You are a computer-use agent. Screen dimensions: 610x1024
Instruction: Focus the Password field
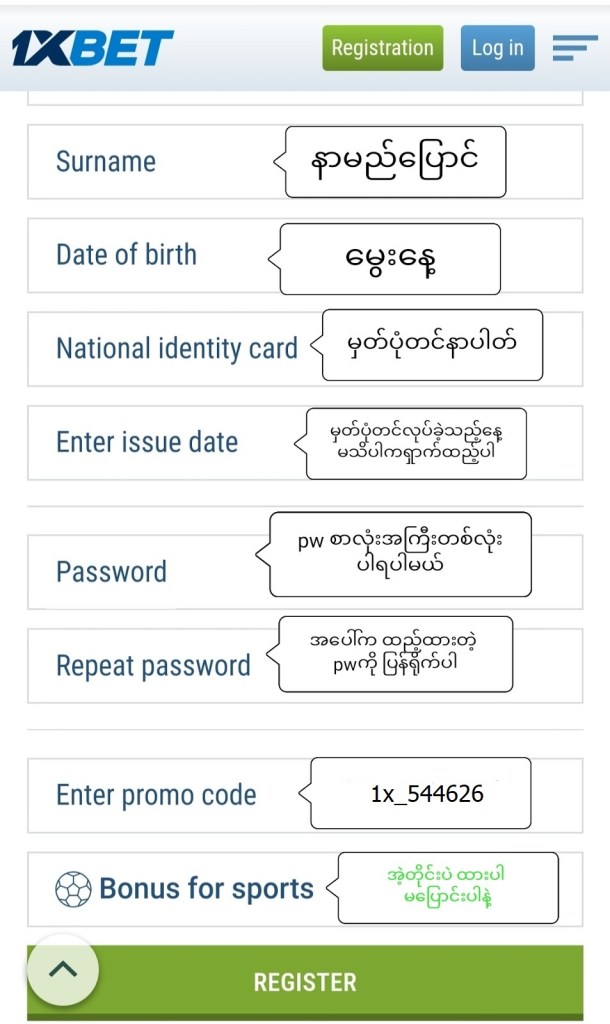click(x=150, y=572)
